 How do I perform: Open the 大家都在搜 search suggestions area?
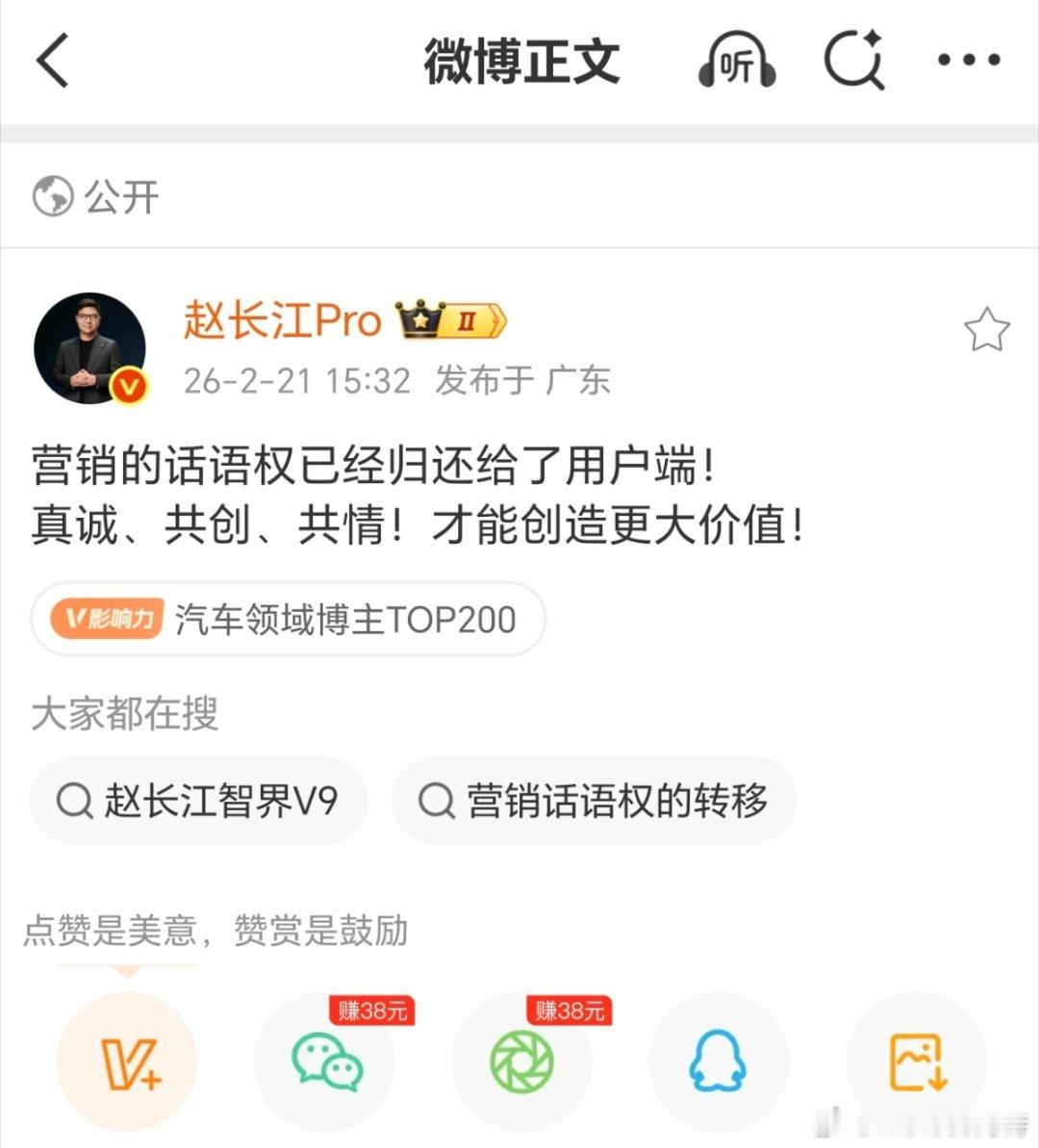123,713
